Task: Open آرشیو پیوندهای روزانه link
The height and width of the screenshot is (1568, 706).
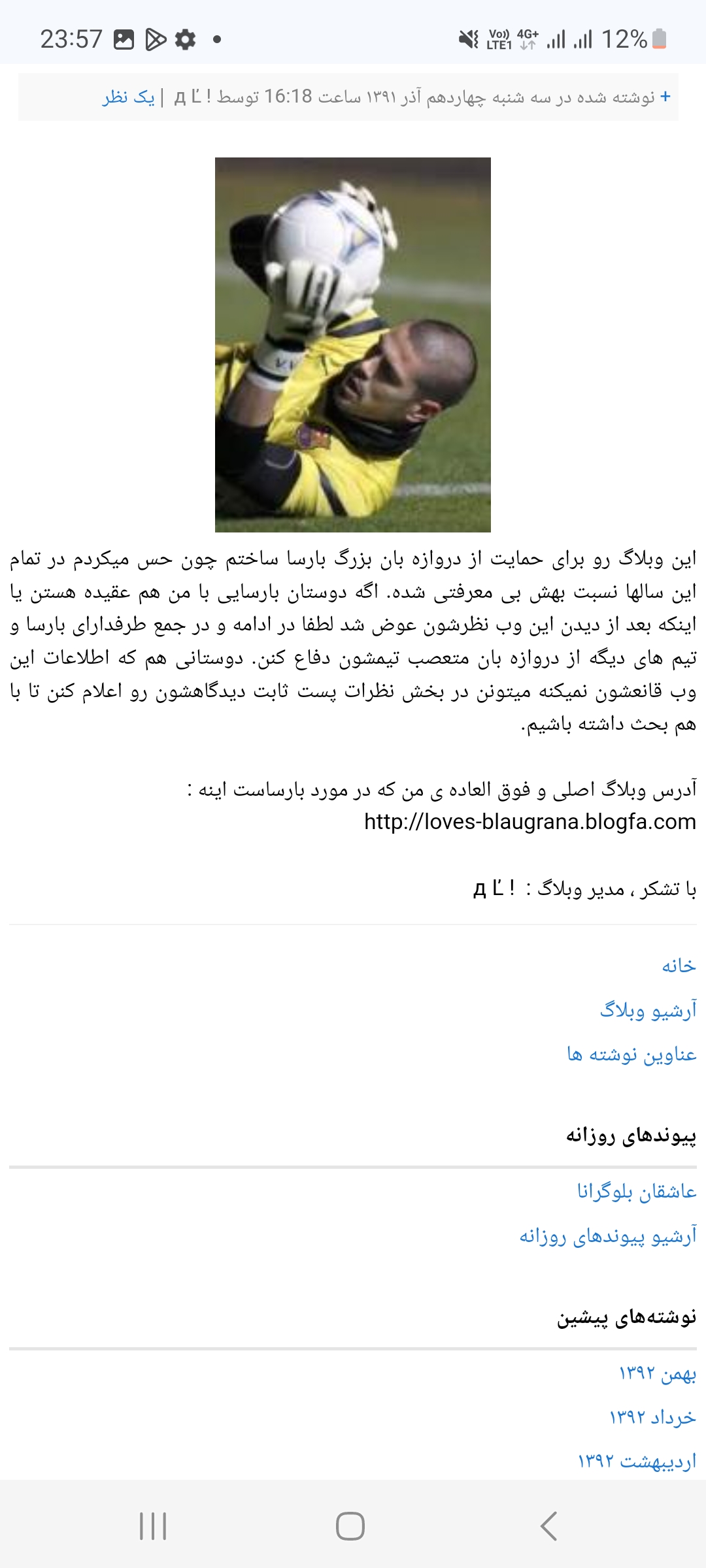Action: tap(608, 1236)
